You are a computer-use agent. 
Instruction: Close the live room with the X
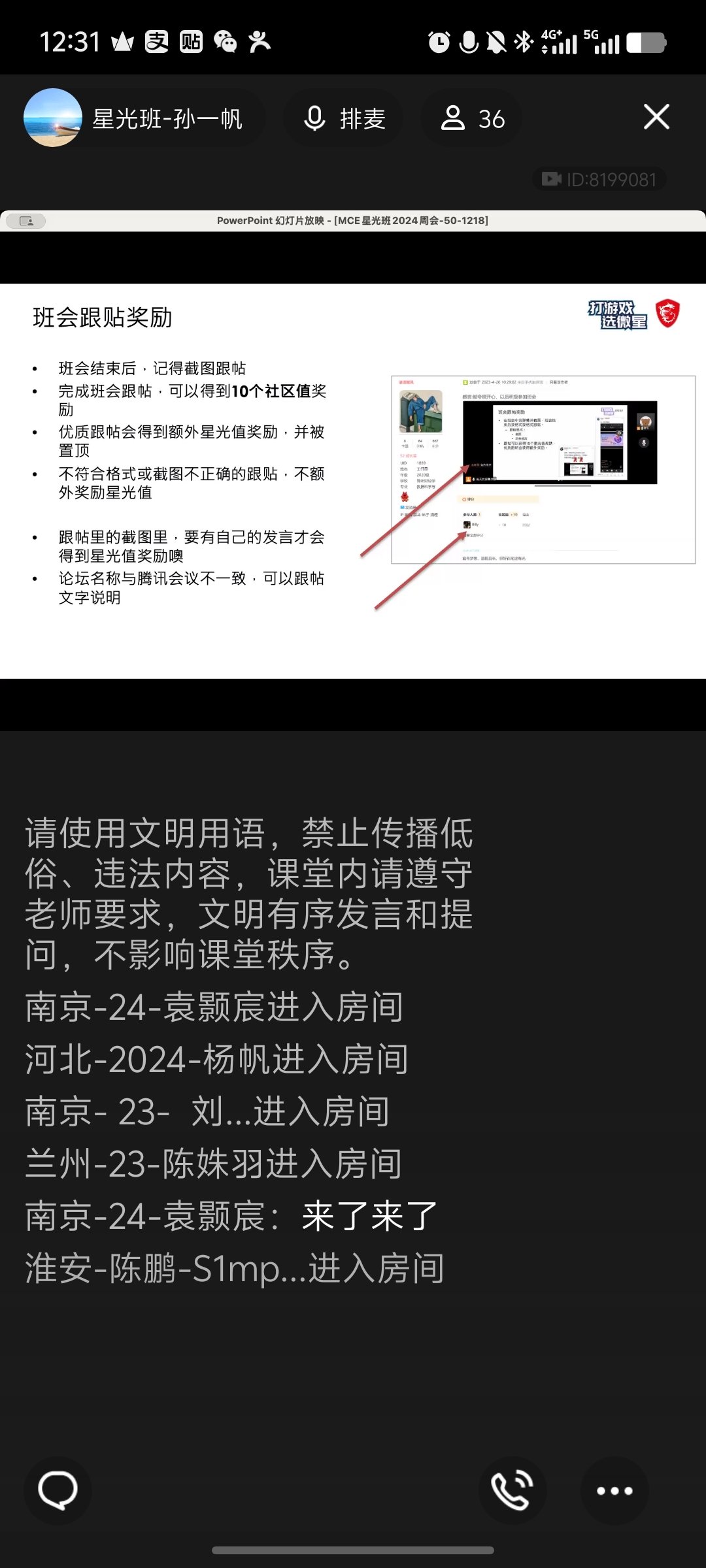[656, 118]
